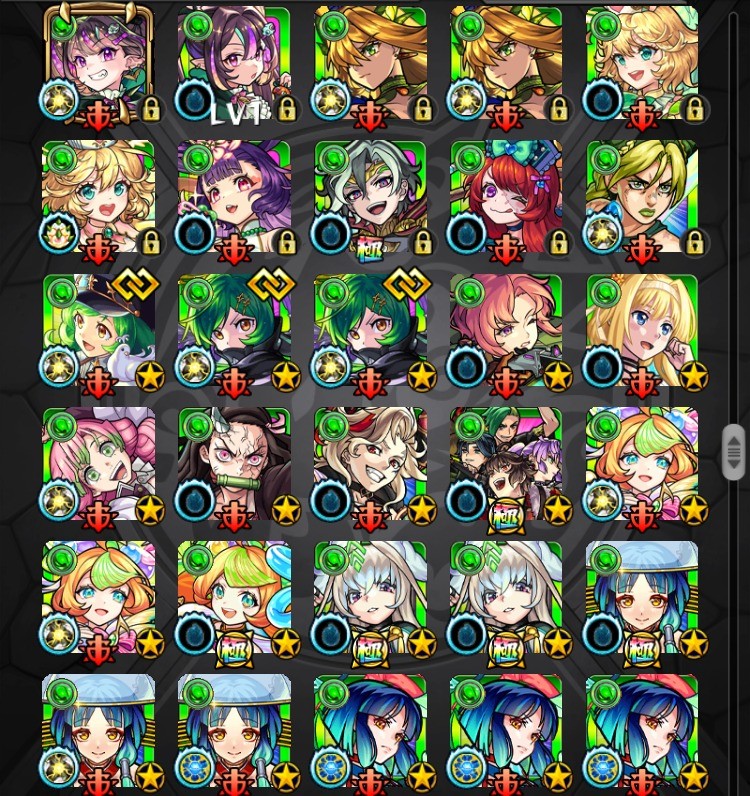The image size is (750, 796).
Task: Open the group-of-characters monster tile
Action: tap(506, 463)
